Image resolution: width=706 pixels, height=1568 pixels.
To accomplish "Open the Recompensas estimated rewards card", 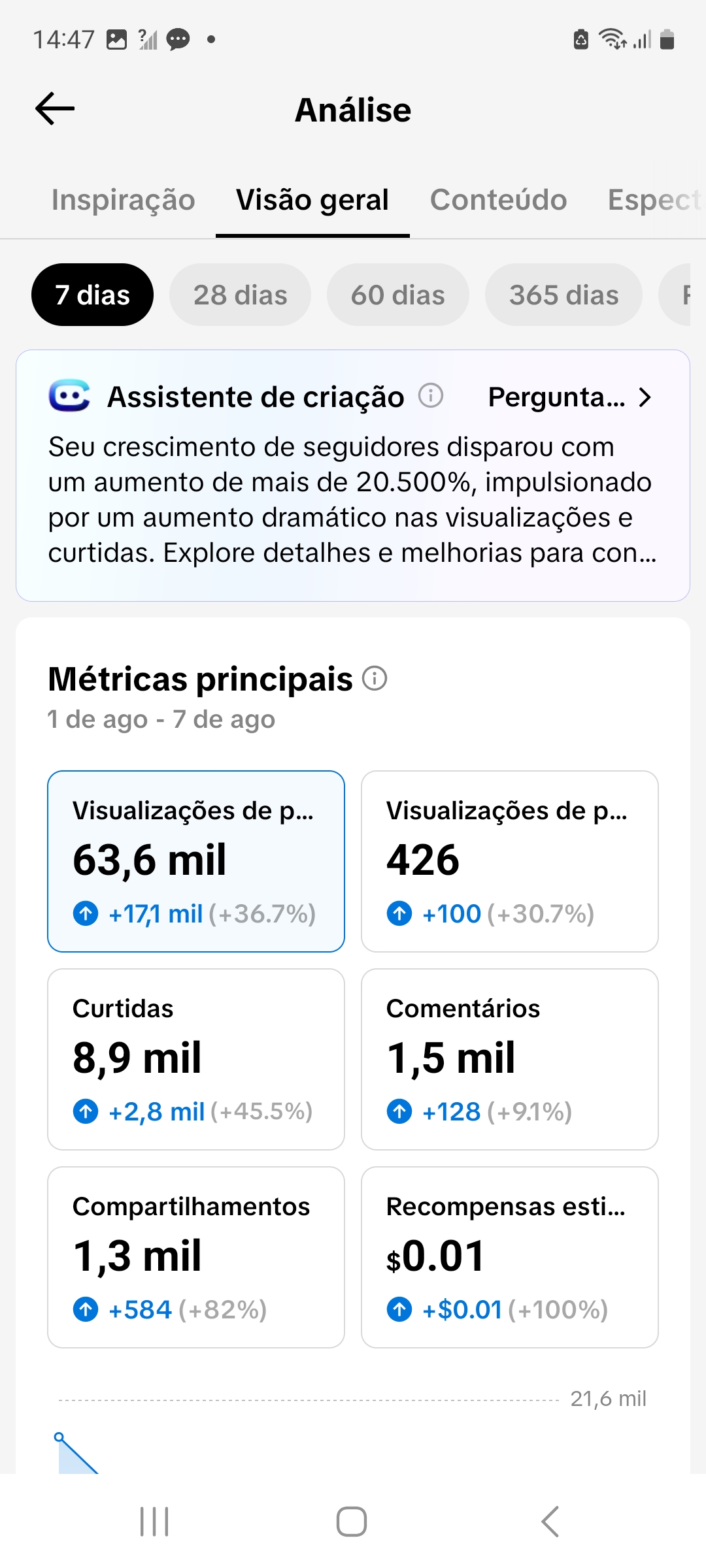I will click(510, 1257).
